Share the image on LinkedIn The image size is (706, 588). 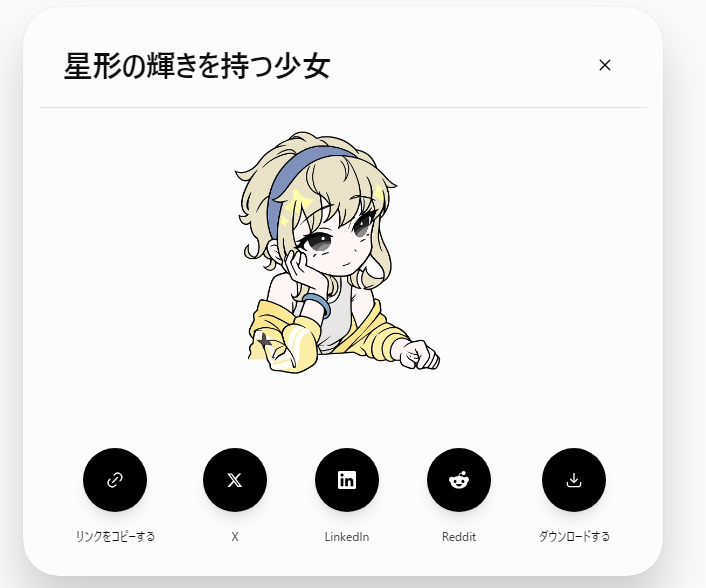click(x=347, y=480)
